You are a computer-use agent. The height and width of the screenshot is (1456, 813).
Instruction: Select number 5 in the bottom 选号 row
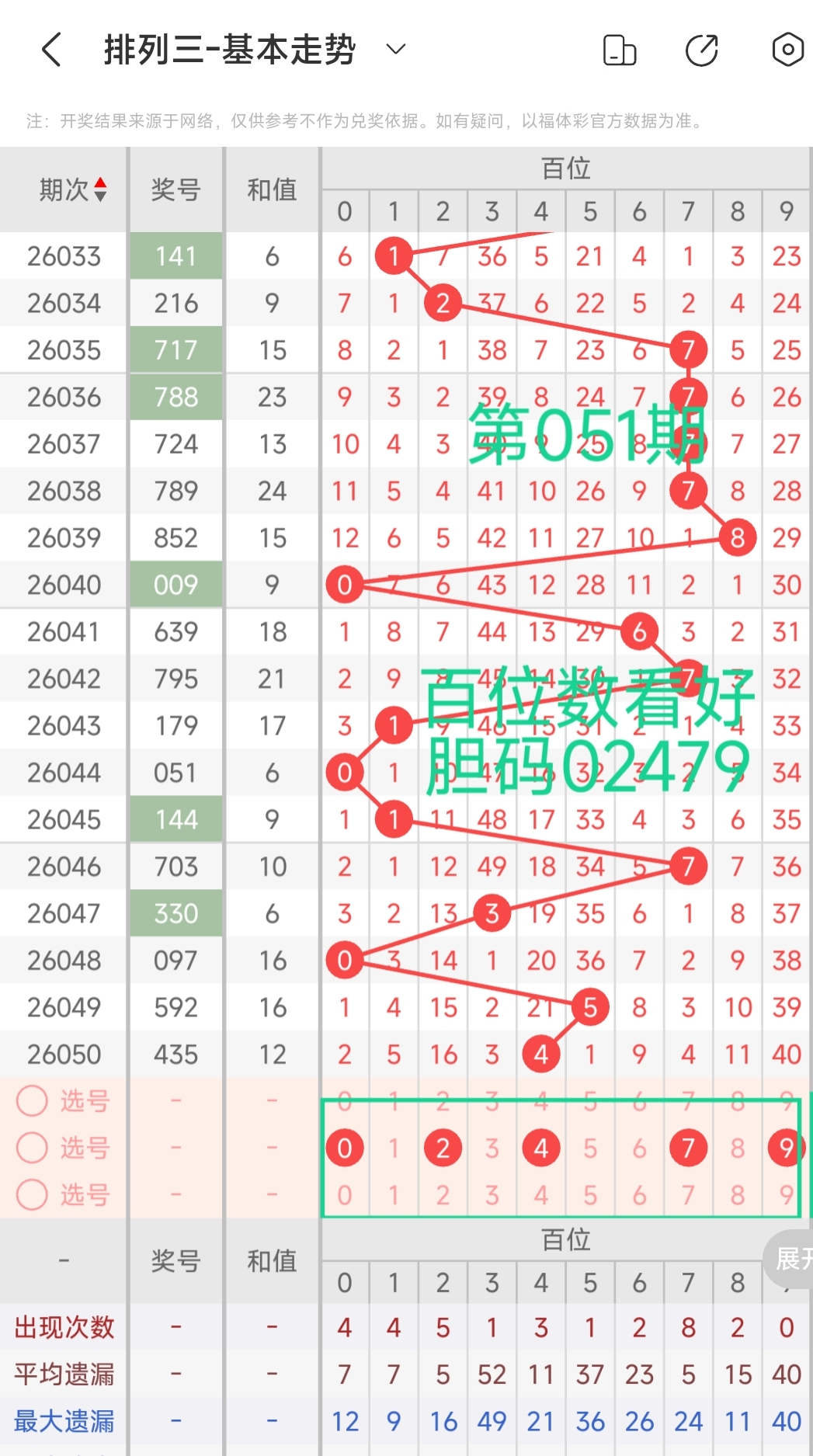[590, 1195]
